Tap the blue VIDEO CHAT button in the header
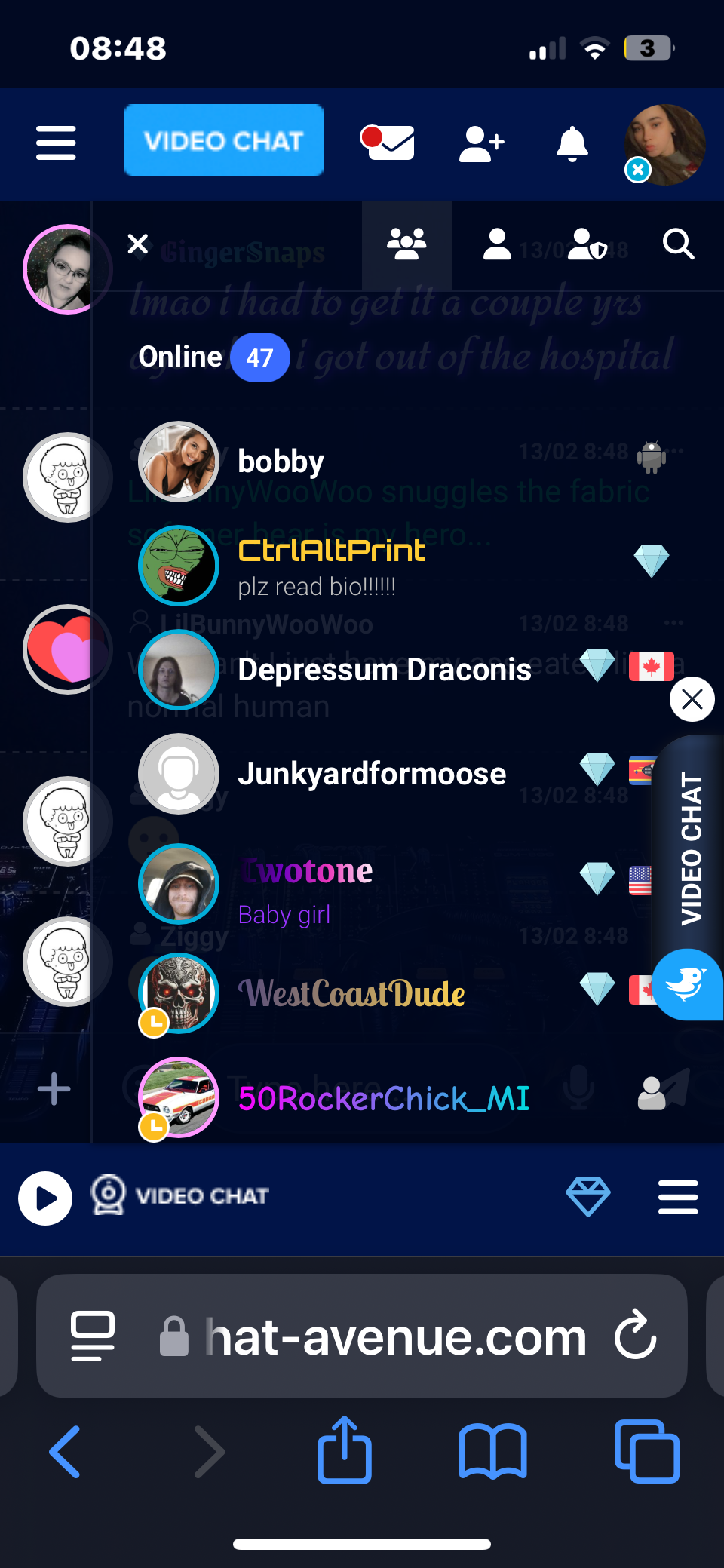Screen dimensions: 724x1568 click(x=224, y=140)
